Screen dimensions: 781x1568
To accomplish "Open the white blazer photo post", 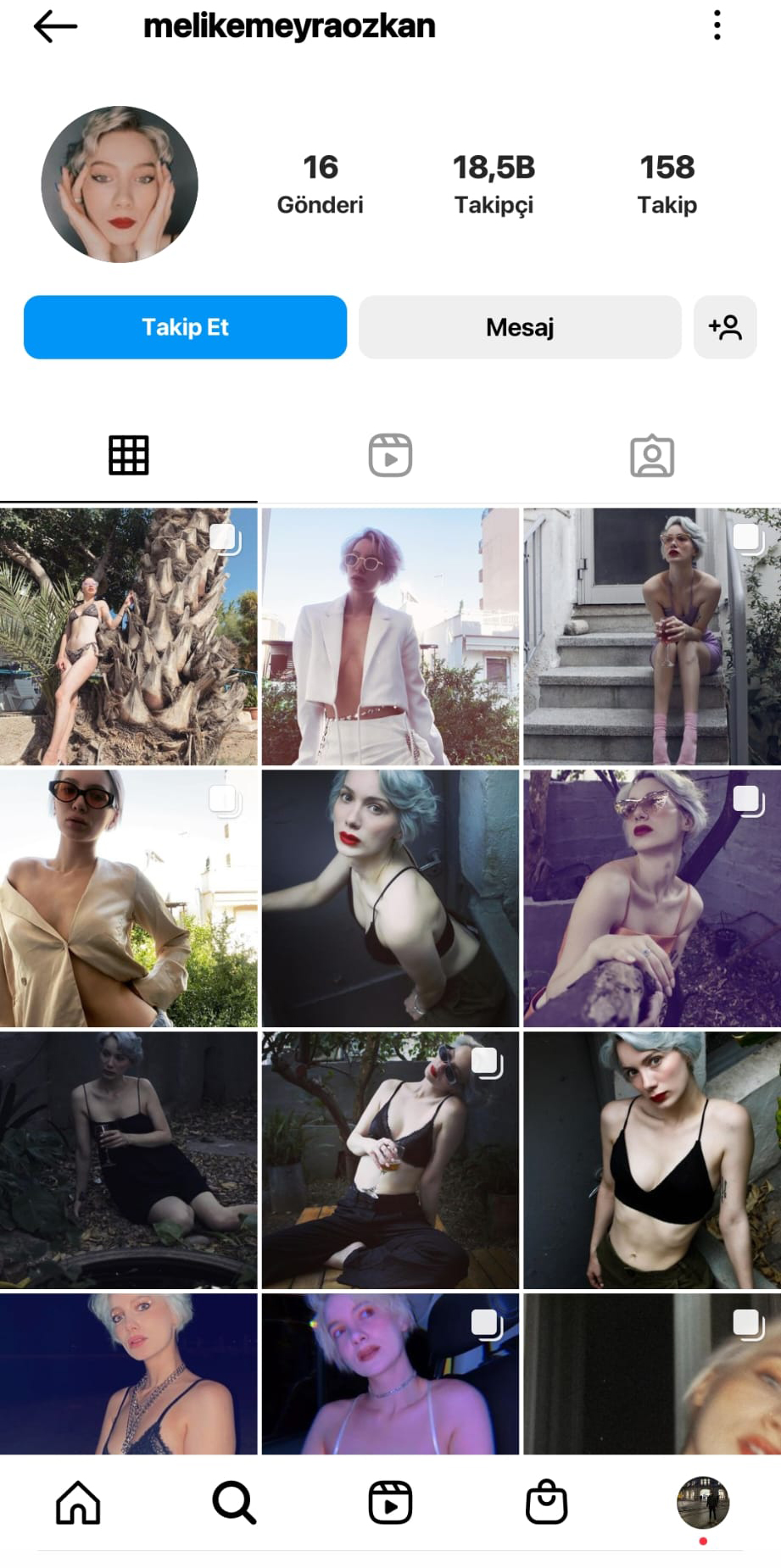I will (x=390, y=637).
